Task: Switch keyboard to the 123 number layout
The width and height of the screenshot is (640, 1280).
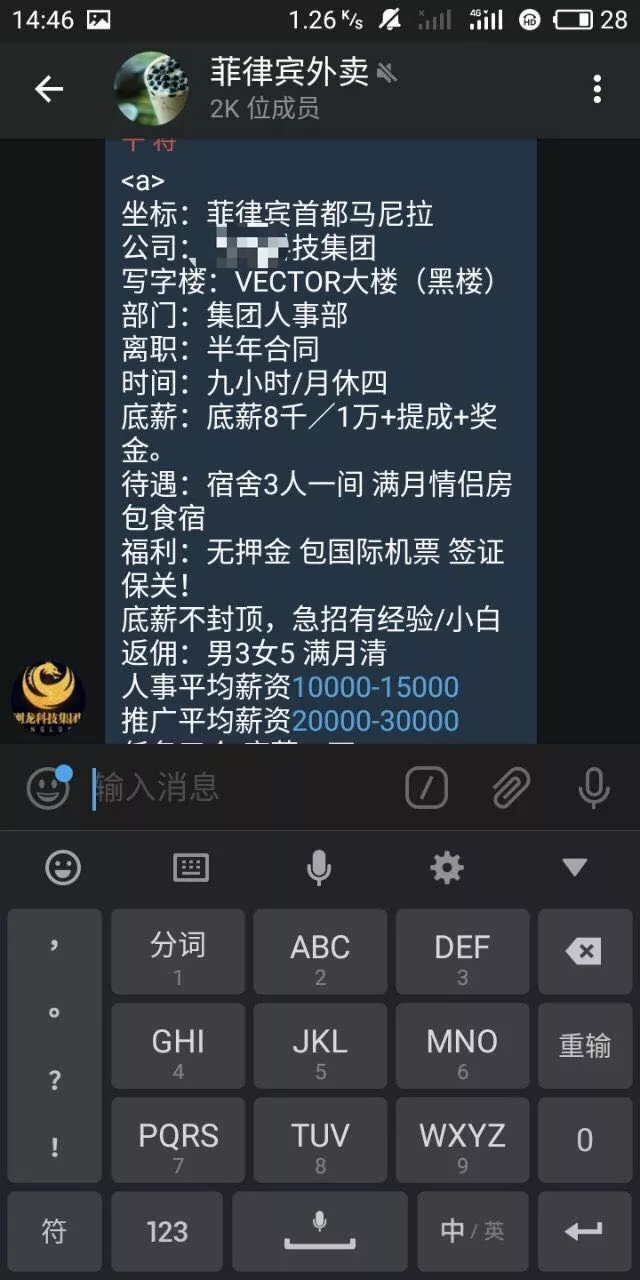Action: [x=167, y=1231]
